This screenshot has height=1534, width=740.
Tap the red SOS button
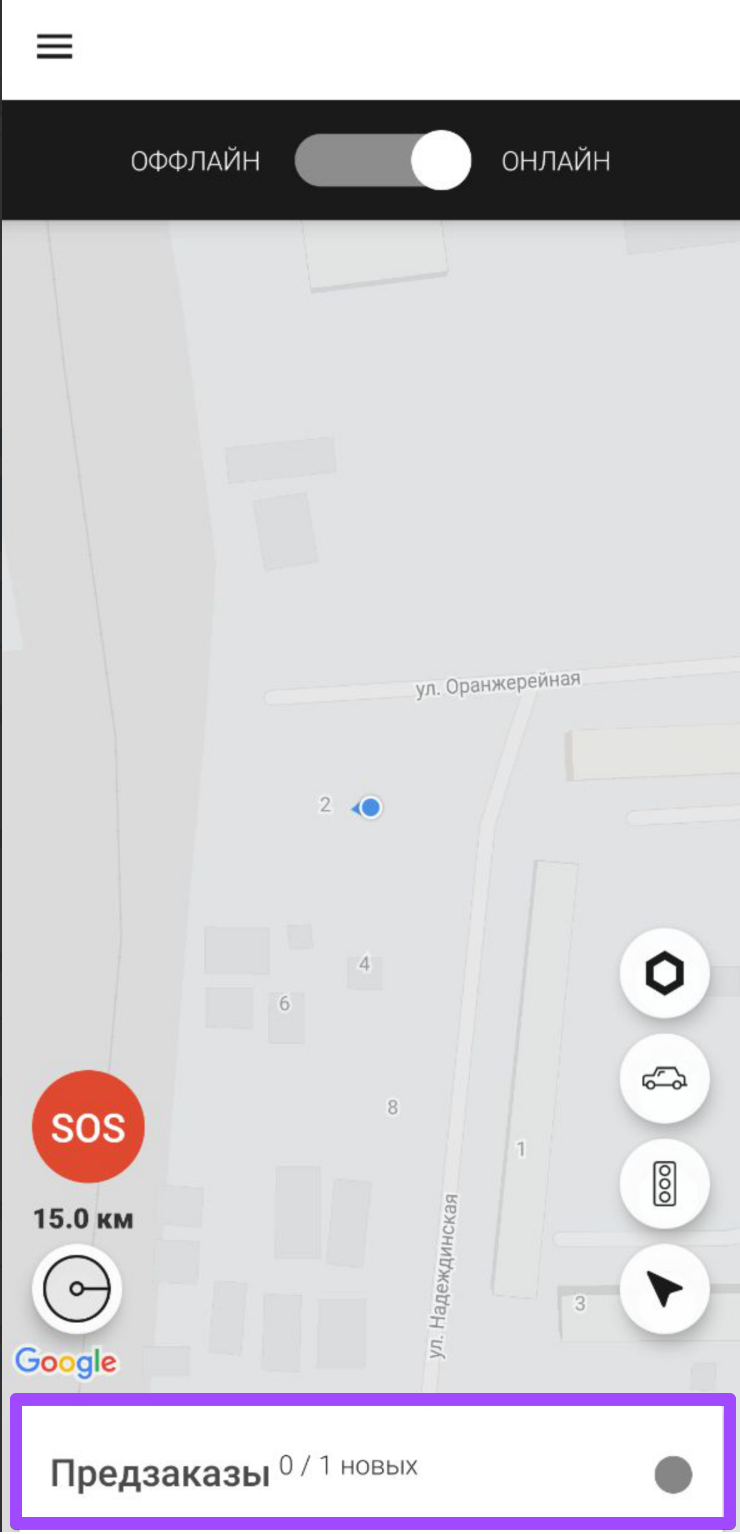pyautogui.click(x=88, y=1127)
